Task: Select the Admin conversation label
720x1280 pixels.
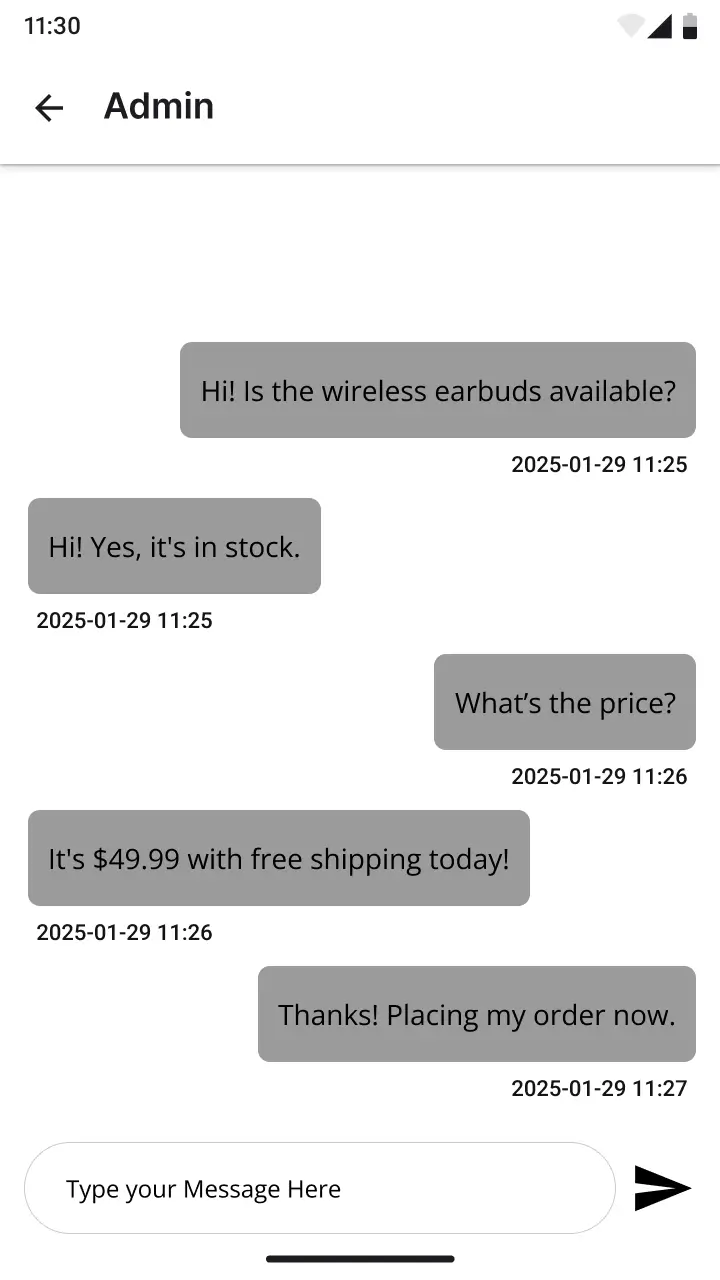Action: coord(159,106)
